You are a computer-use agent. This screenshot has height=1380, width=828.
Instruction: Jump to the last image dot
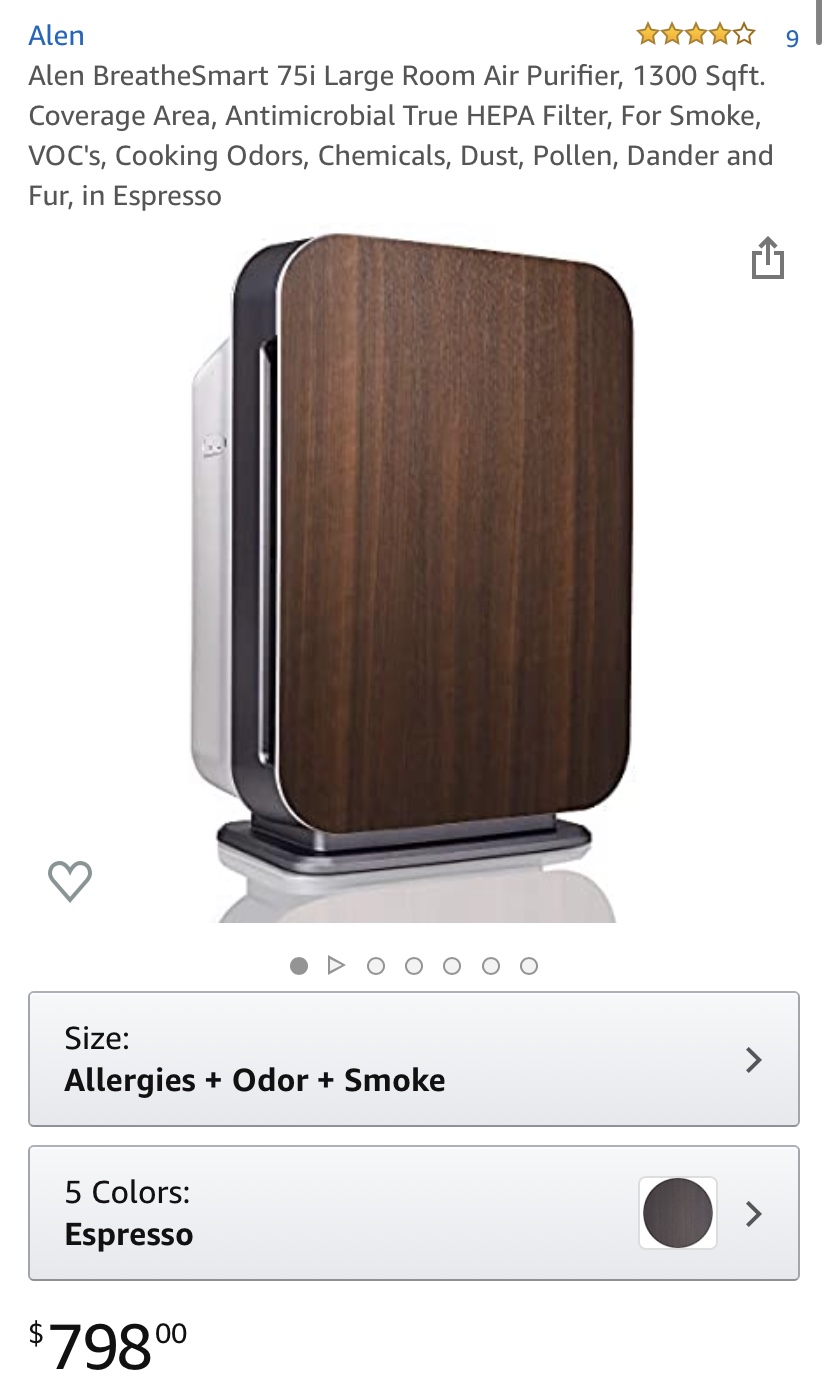pyautogui.click(x=529, y=965)
